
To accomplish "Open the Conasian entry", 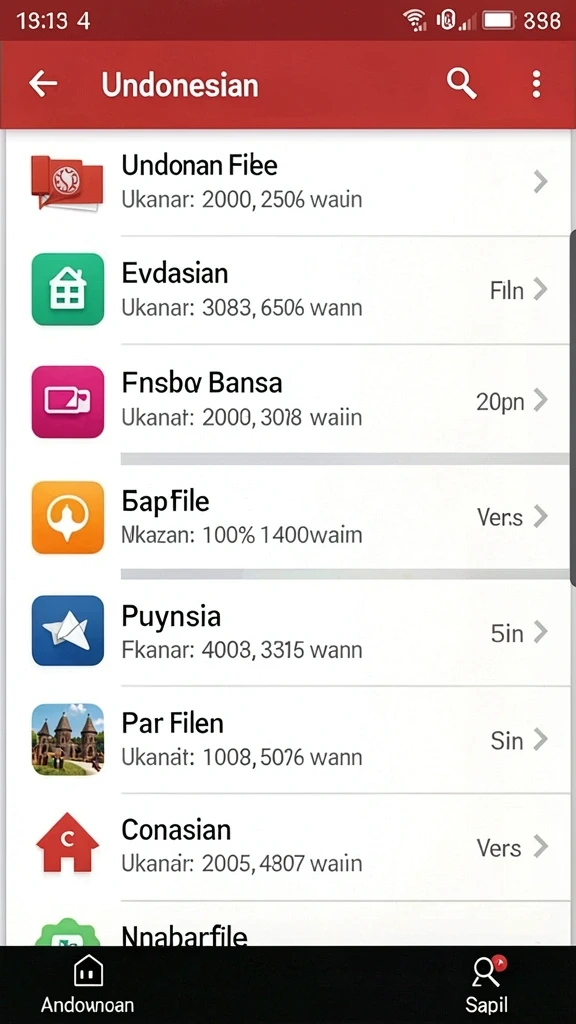I will pyautogui.click(x=288, y=847).
